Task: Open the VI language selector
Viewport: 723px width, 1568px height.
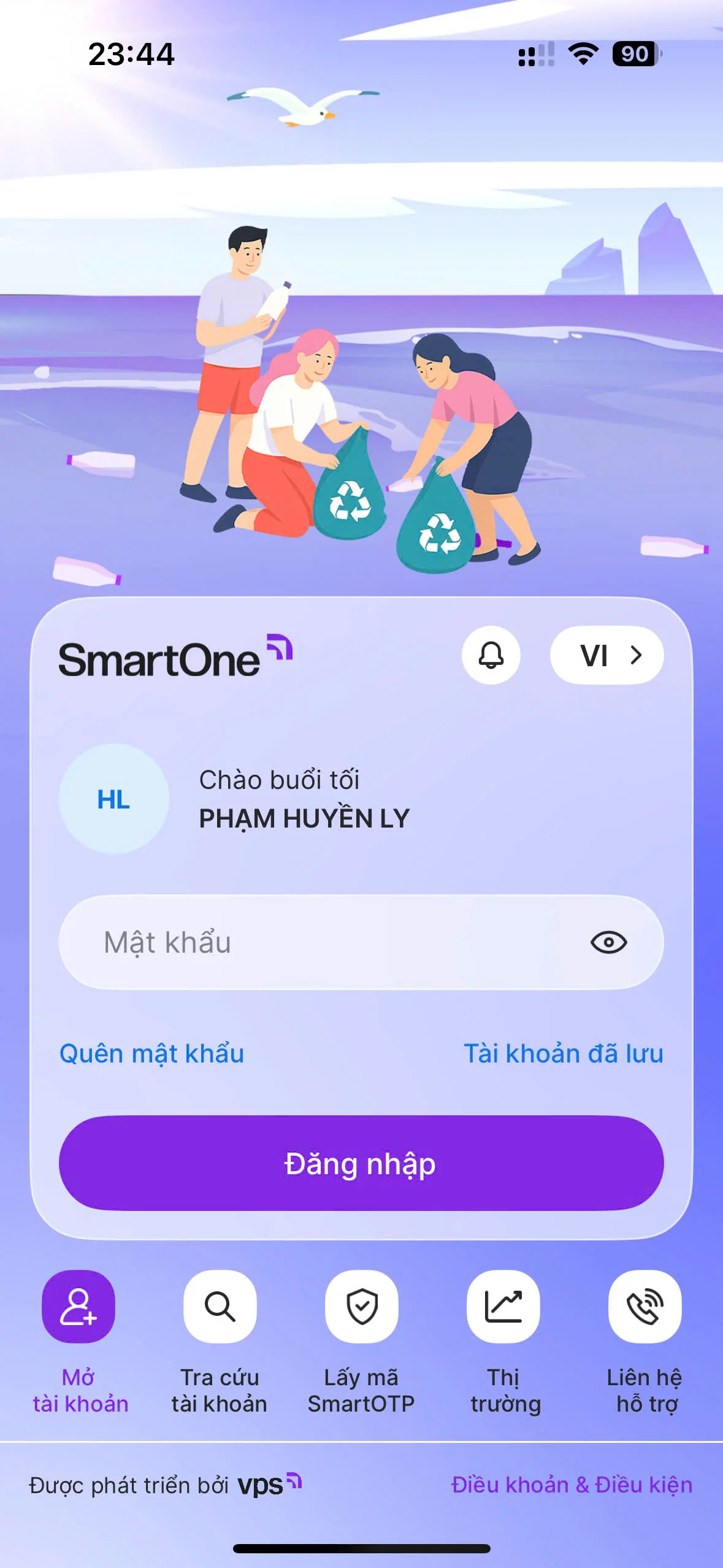Action: click(606, 655)
